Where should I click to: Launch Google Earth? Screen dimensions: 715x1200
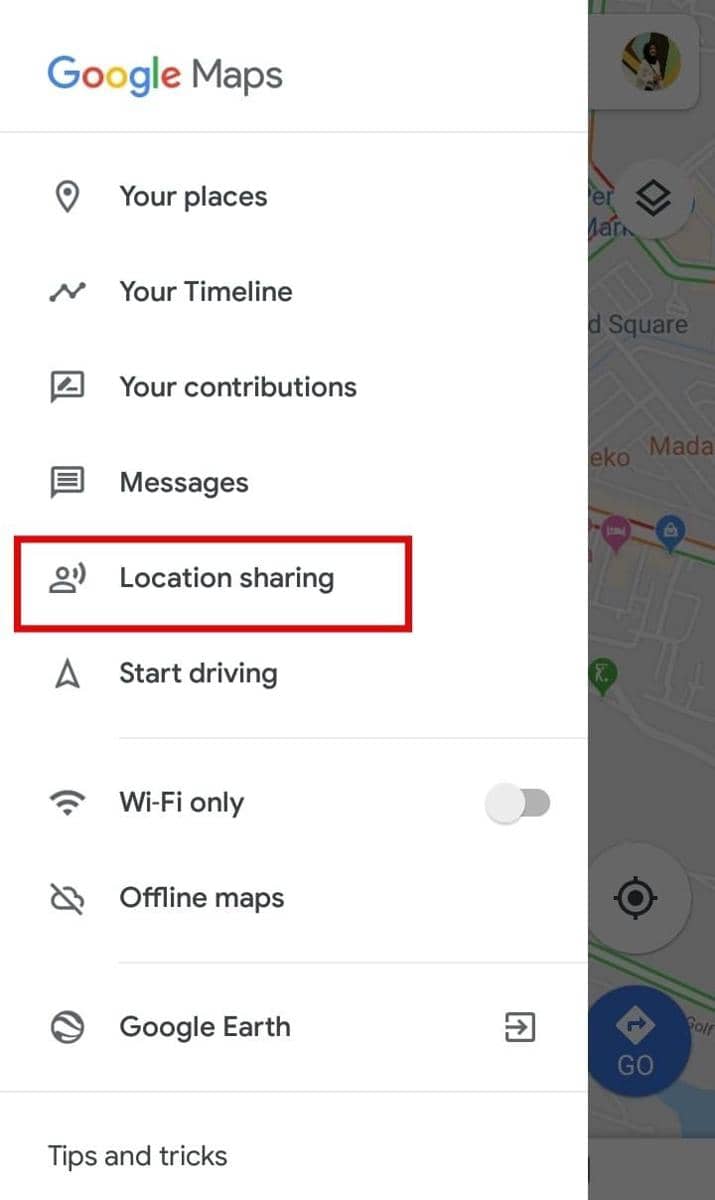pyautogui.click(x=205, y=1027)
